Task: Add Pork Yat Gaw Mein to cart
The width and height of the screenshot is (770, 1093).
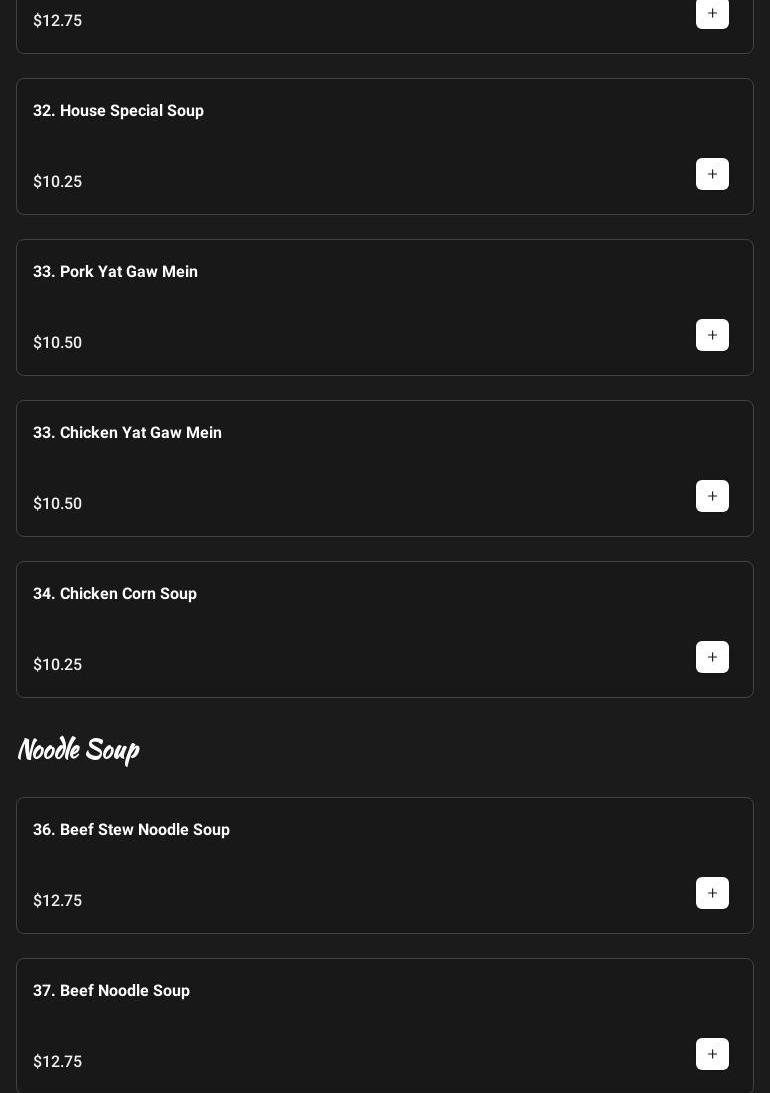Action: (x=712, y=335)
